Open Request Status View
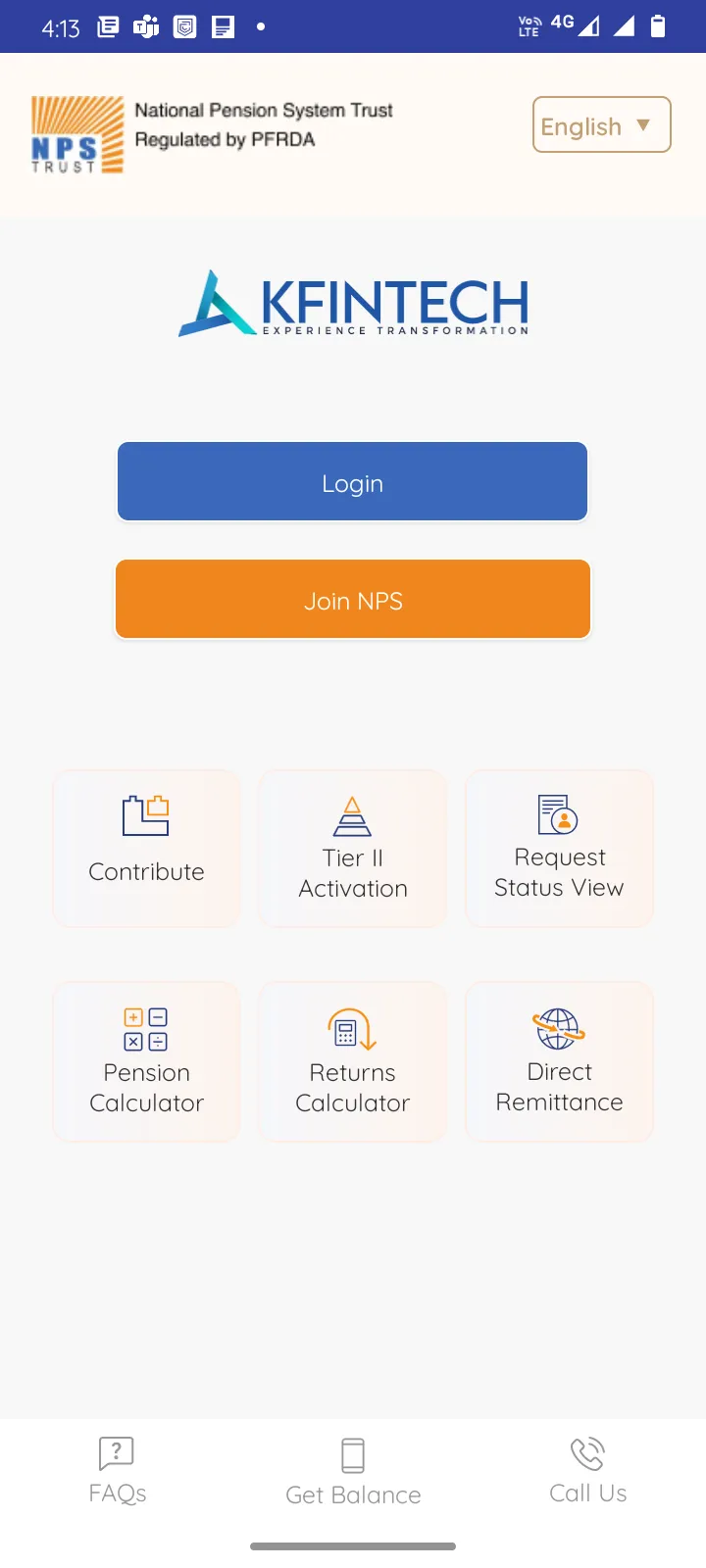Viewport: 706px width, 1568px height. (x=559, y=849)
